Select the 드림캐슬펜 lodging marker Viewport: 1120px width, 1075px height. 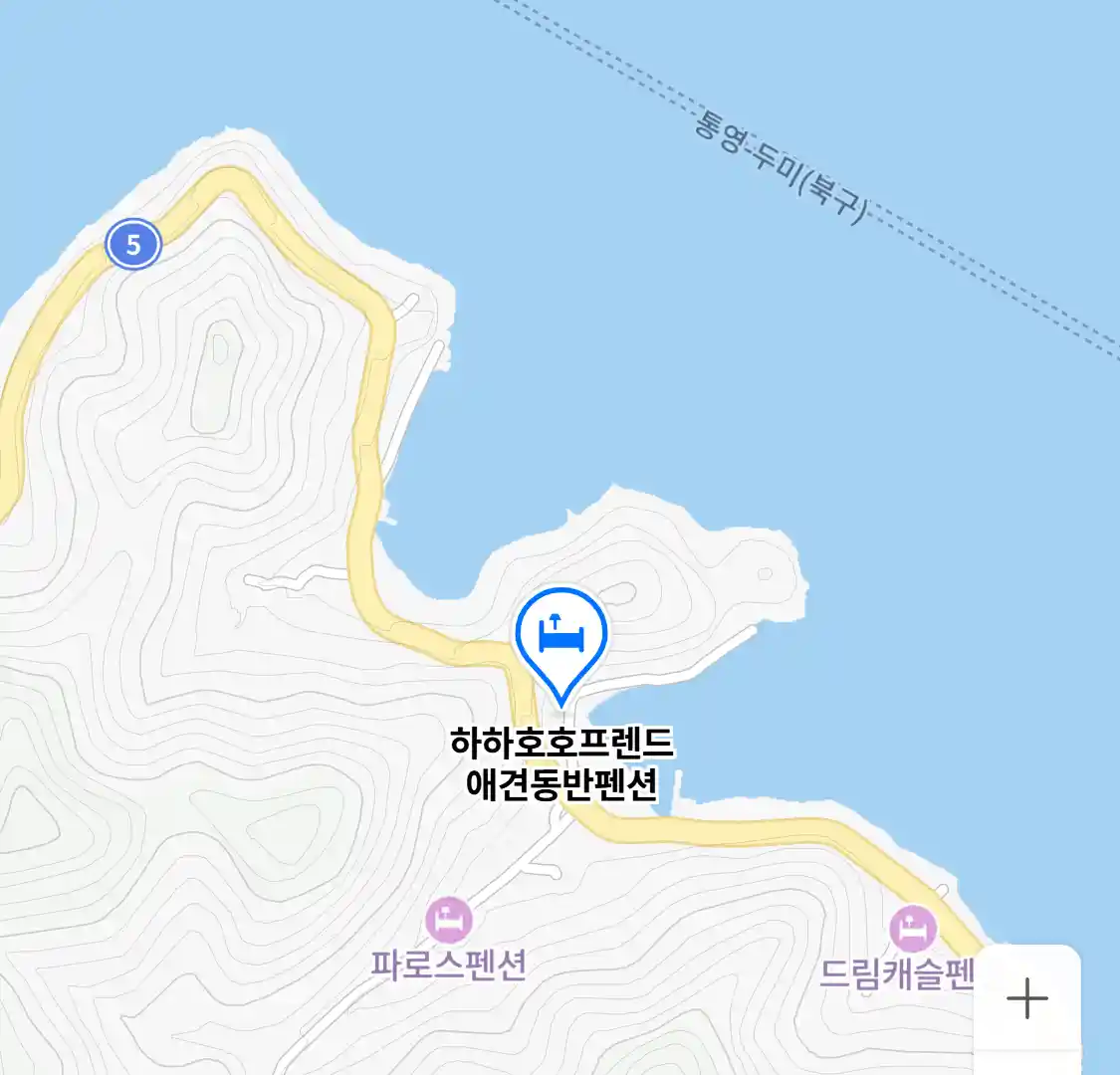(913, 929)
